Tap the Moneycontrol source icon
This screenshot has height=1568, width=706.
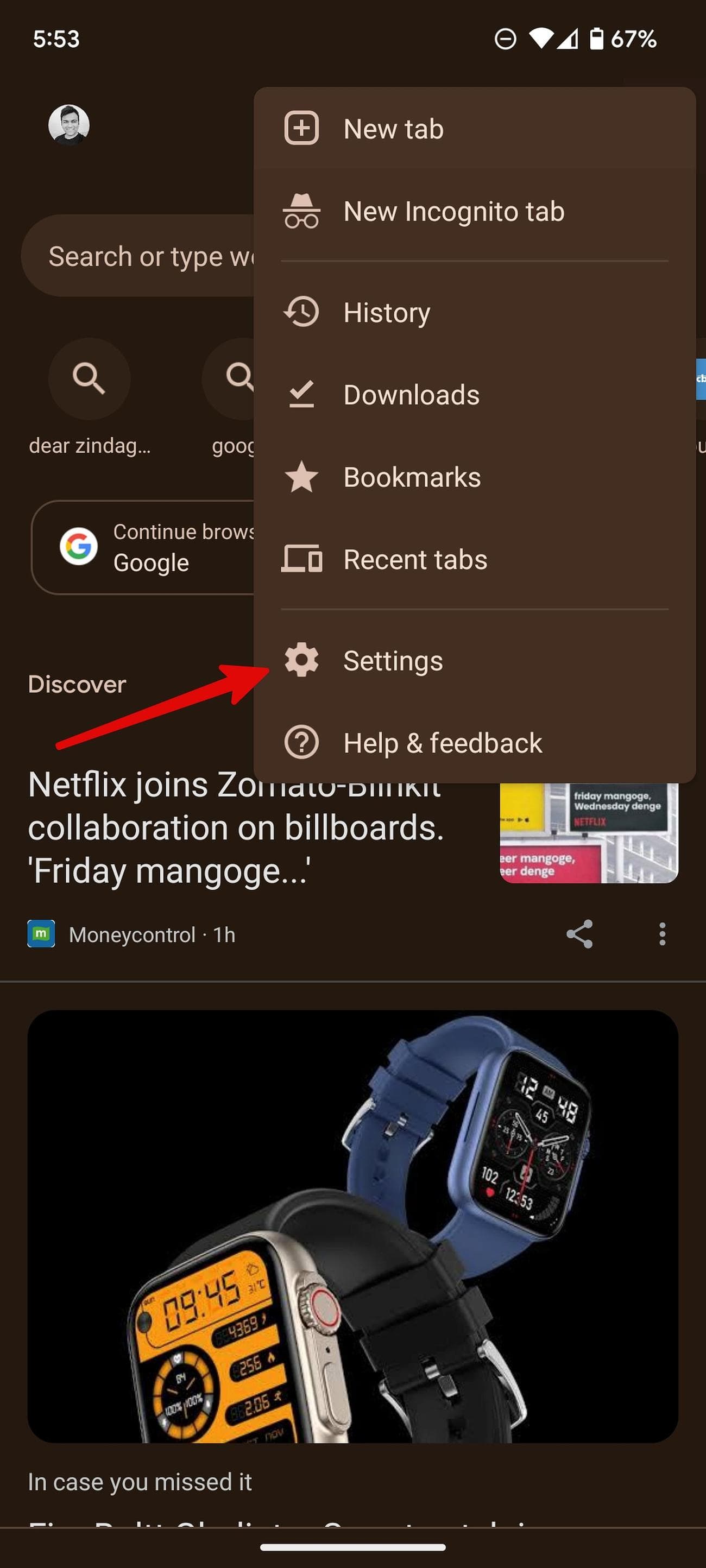(x=40, y=934)
